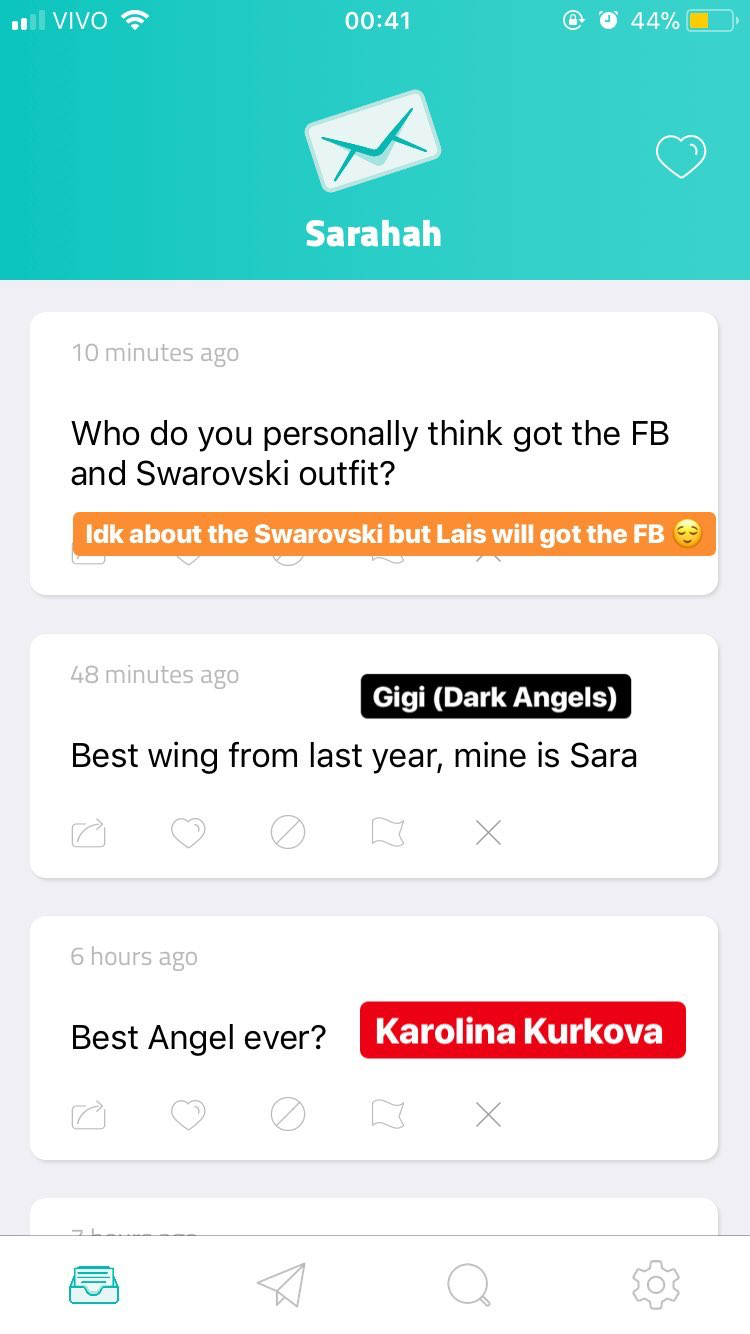The image size is (750, 1334).
Task: Delete the 'Best wing from last year' message
Action: point(488,832)
